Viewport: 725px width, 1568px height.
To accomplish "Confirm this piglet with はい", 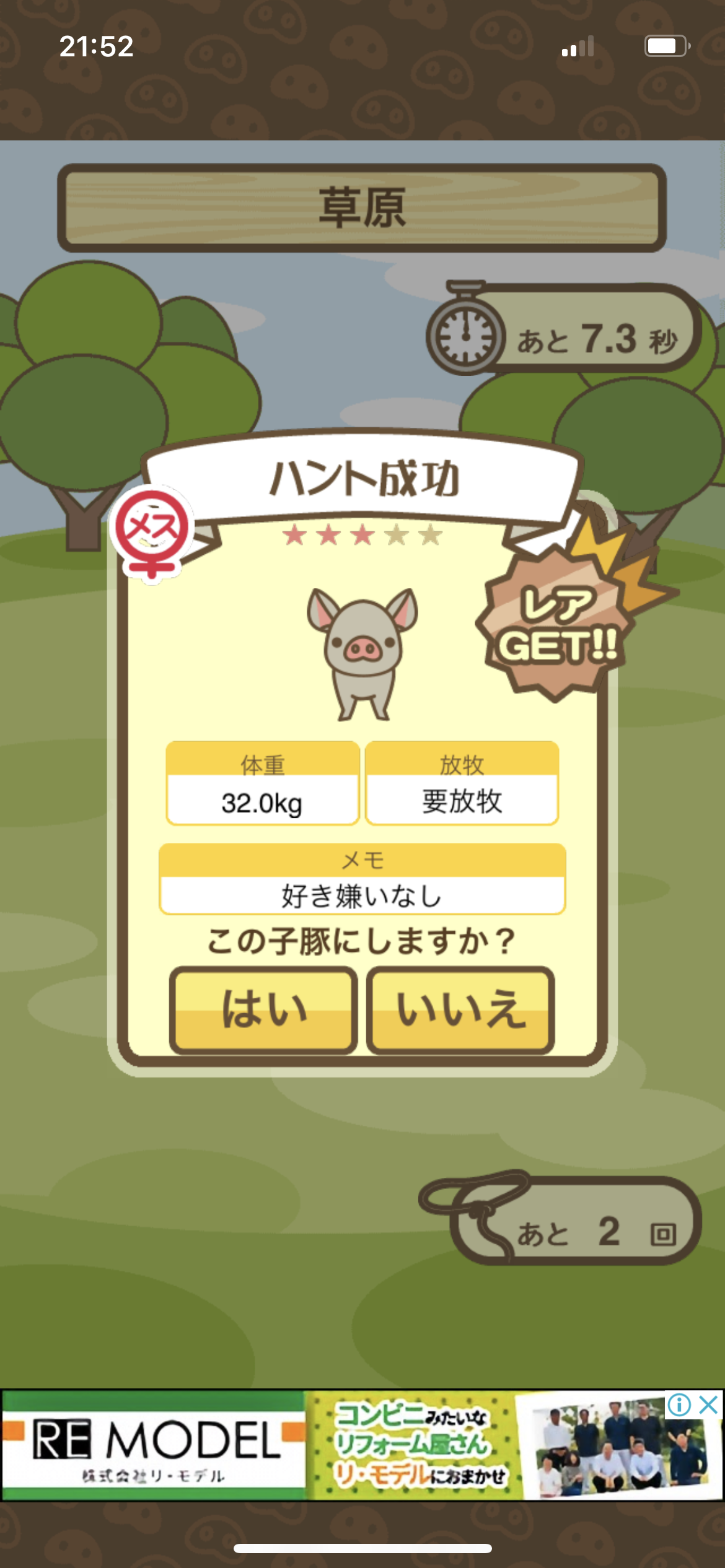I will (263, 1010).
